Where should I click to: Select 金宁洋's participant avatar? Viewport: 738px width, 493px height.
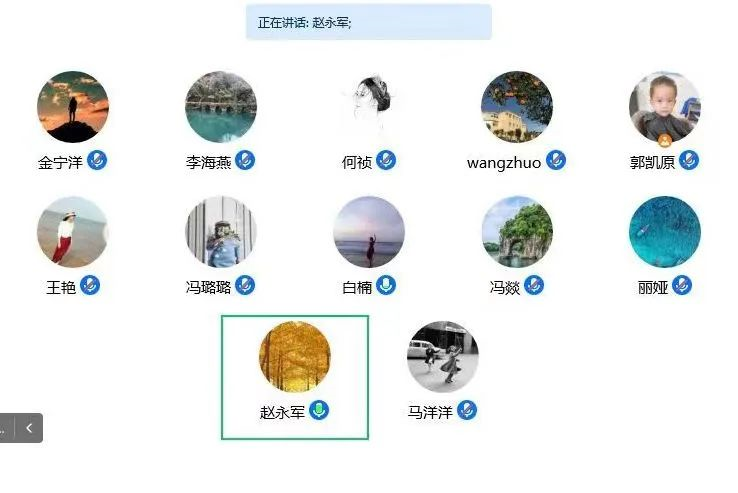pos(73,107)
